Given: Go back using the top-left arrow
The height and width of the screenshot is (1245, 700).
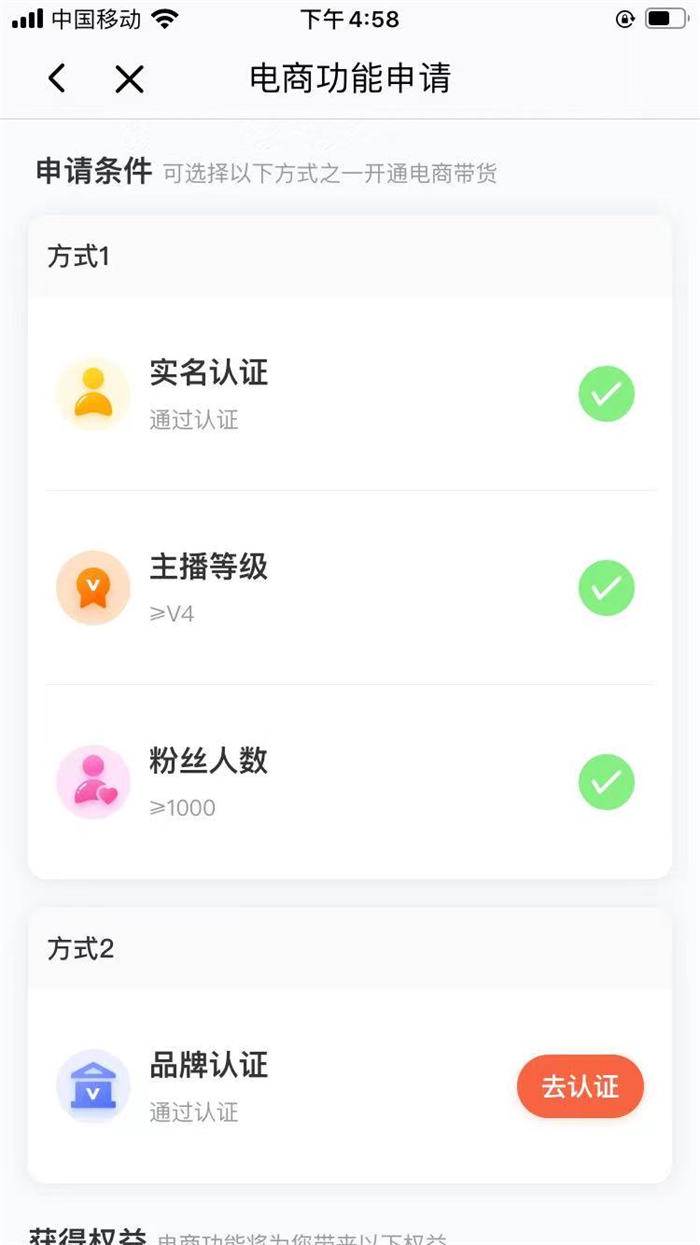Looking at the screenshot, I should 57,78.
